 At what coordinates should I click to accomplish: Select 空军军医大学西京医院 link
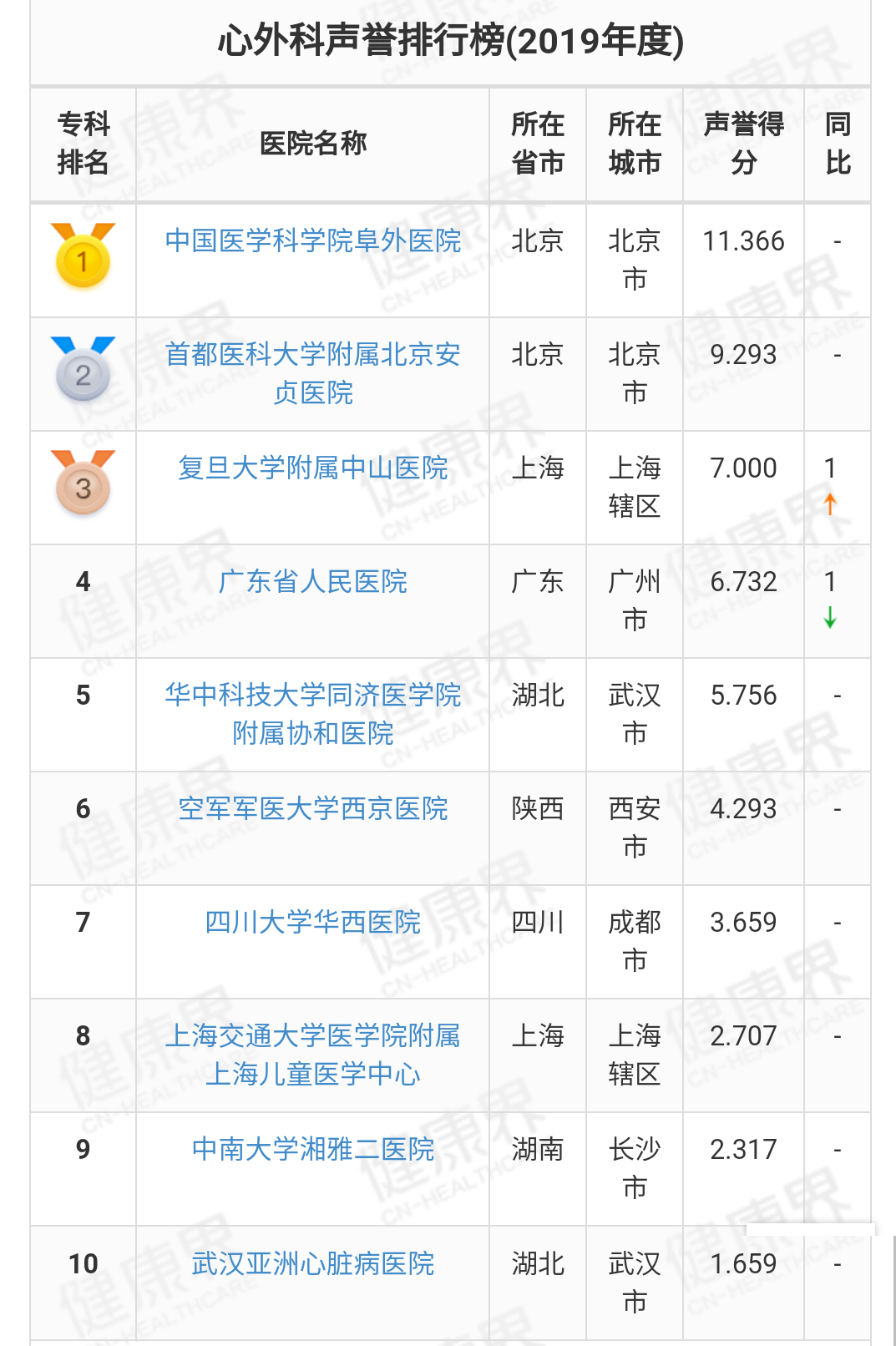(312, 808)
